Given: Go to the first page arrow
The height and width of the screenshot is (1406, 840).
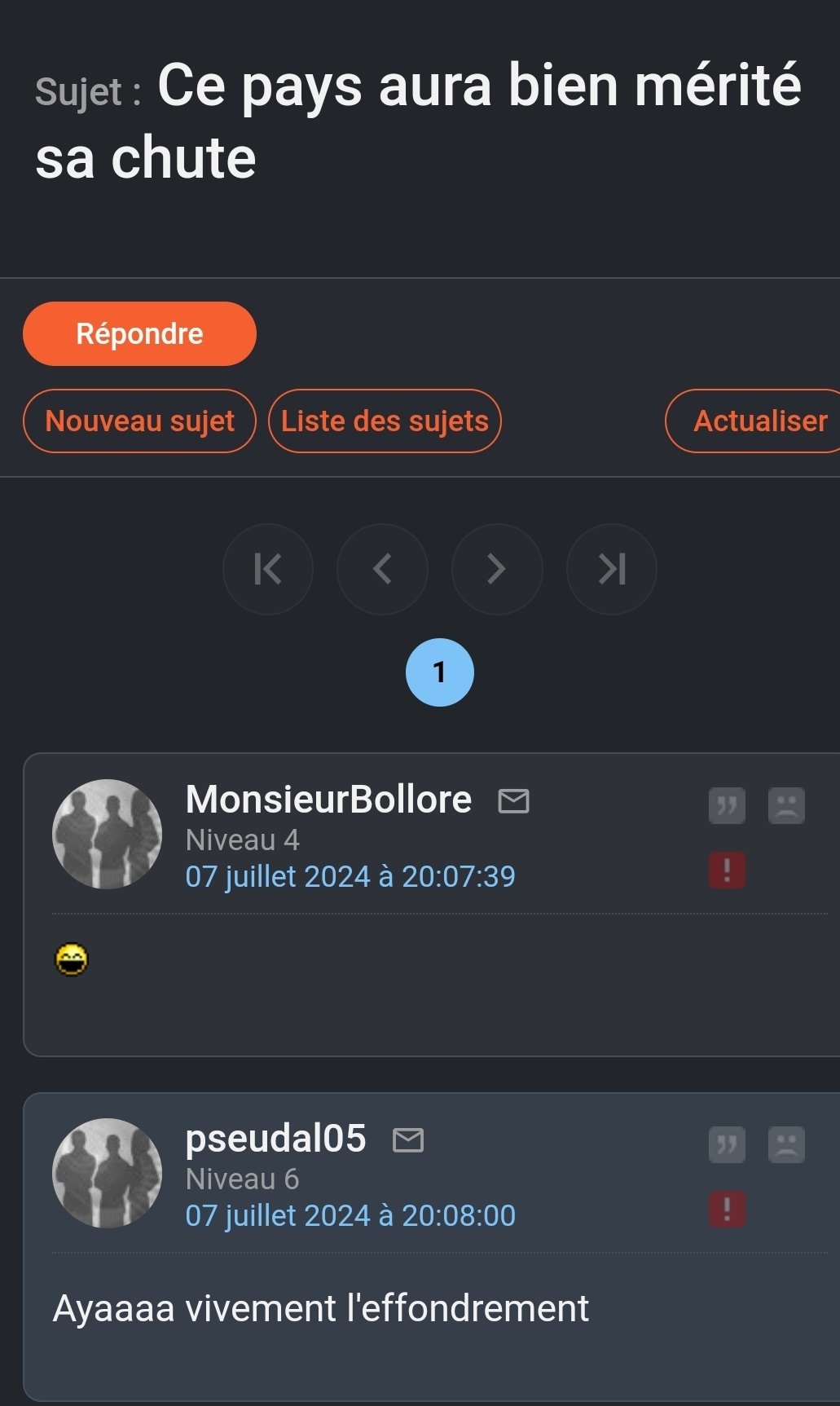Looking at the screenshot, I should pyautogui.click(x=268, y=569).
